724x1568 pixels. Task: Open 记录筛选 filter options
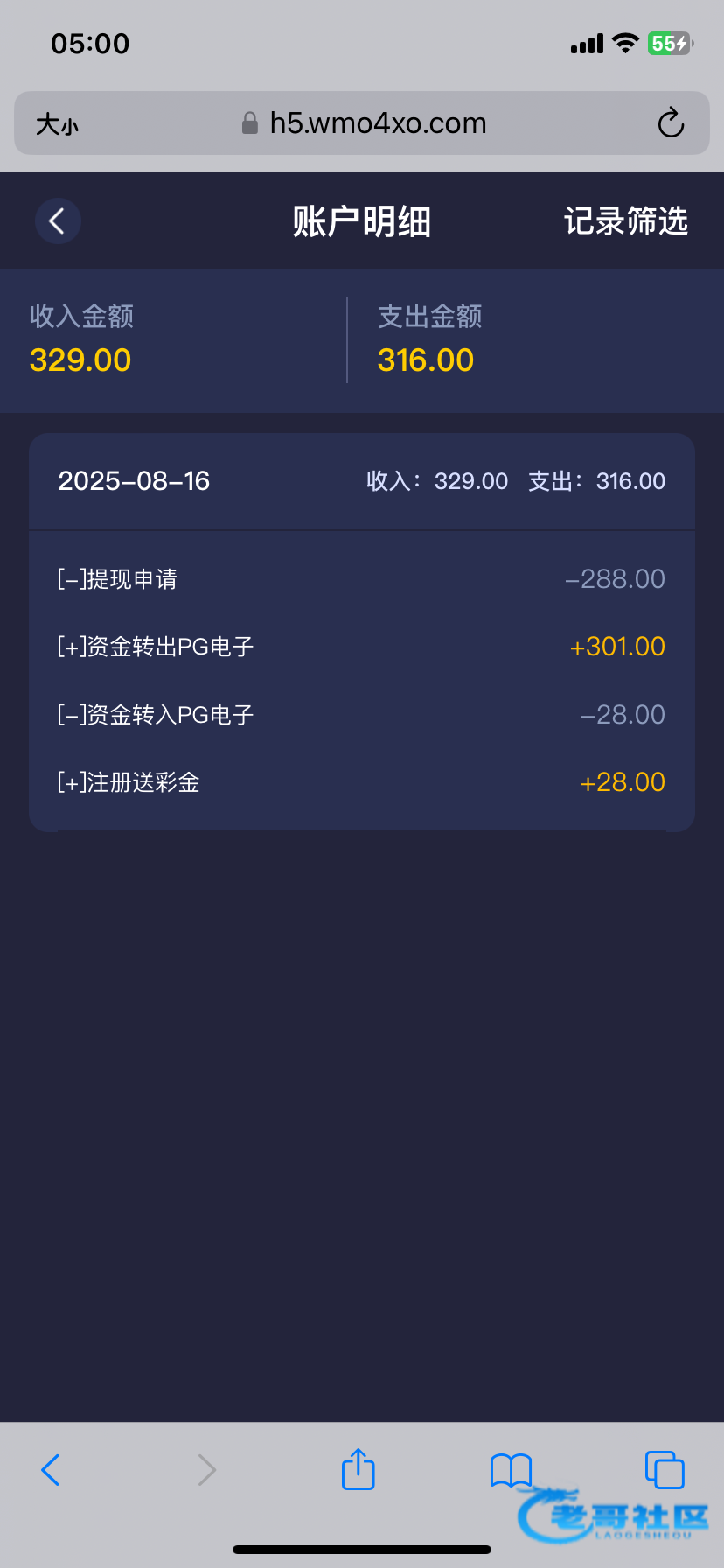(x=625, y=221)
